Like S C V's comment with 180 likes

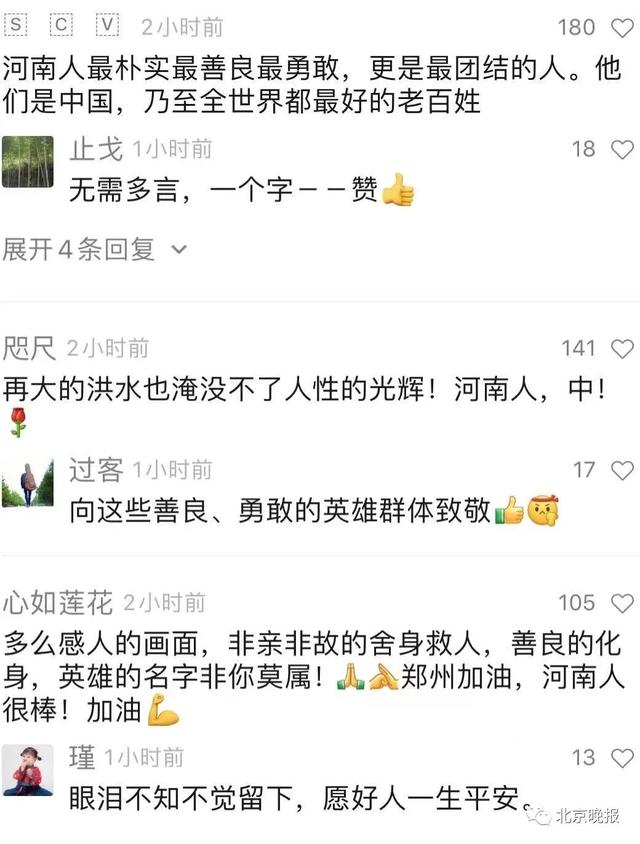(622, 27)
